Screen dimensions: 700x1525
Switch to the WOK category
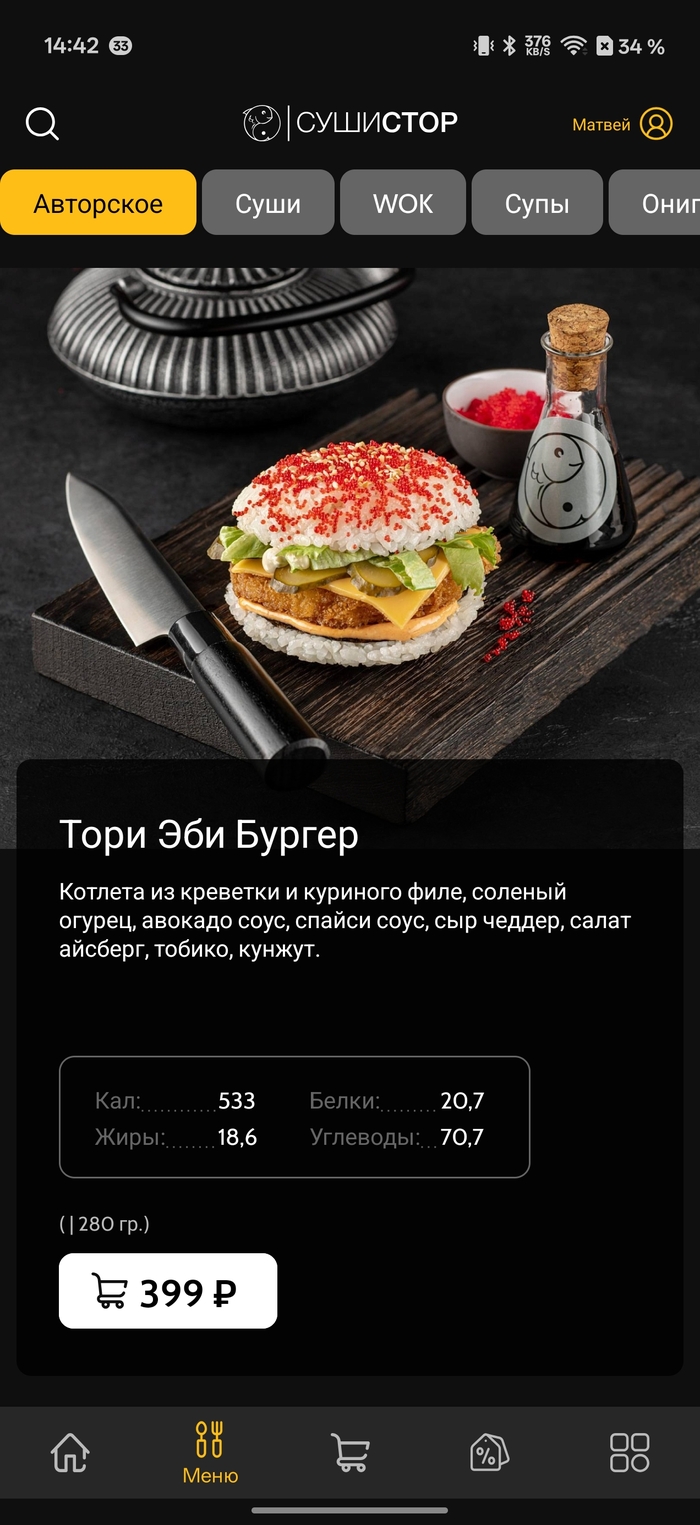point(403,203)
